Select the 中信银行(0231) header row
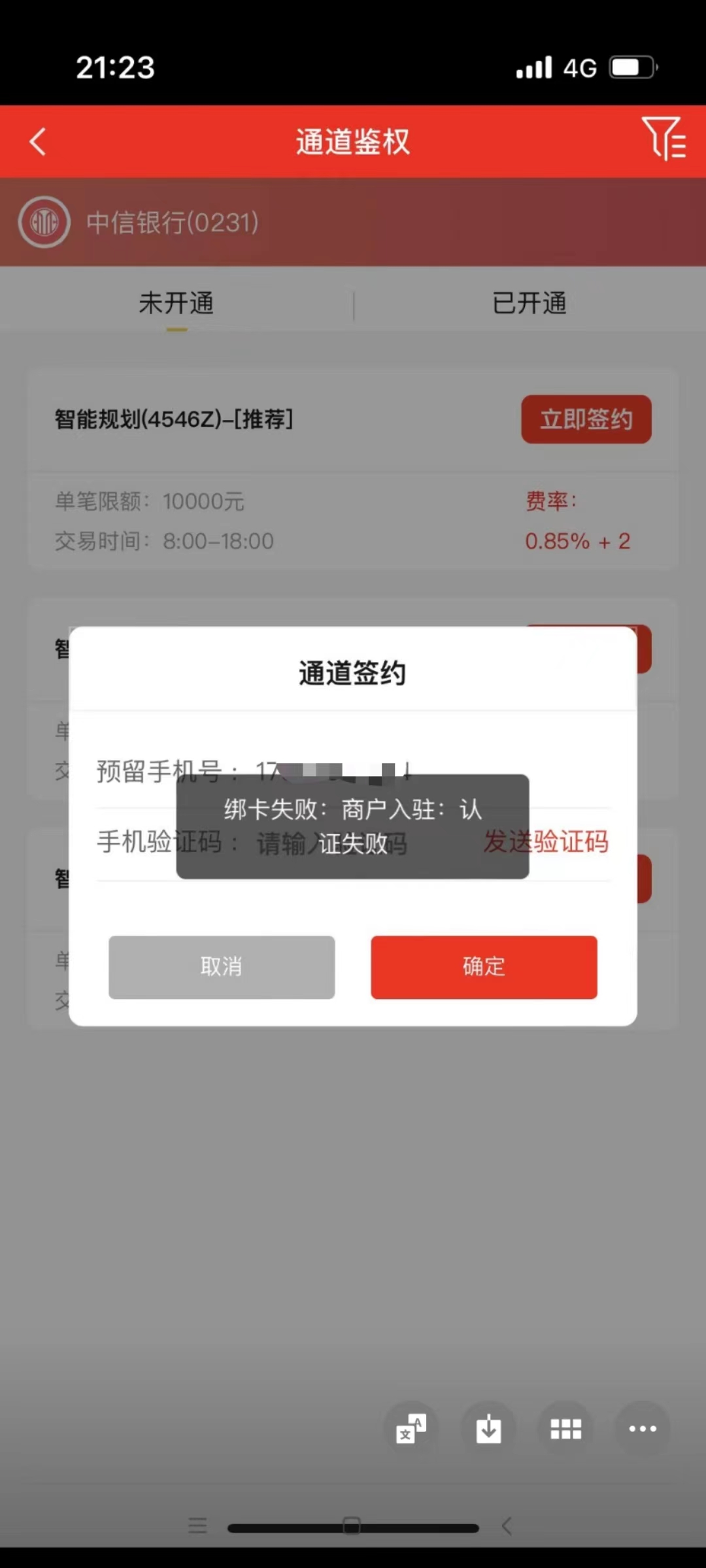Viewport: 706px width, 1568px height. 173,222
